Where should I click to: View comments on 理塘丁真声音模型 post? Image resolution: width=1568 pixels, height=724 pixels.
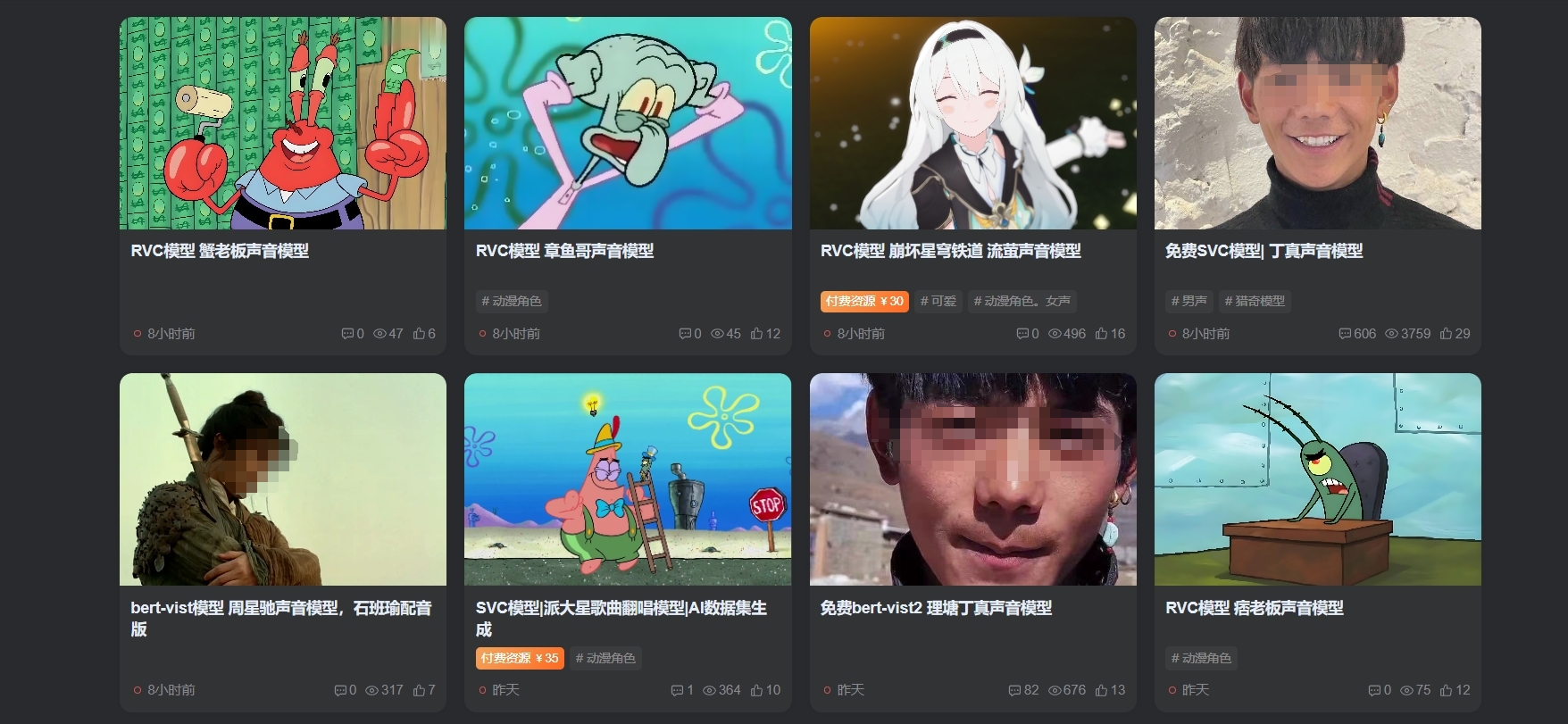coord(1023,690)
